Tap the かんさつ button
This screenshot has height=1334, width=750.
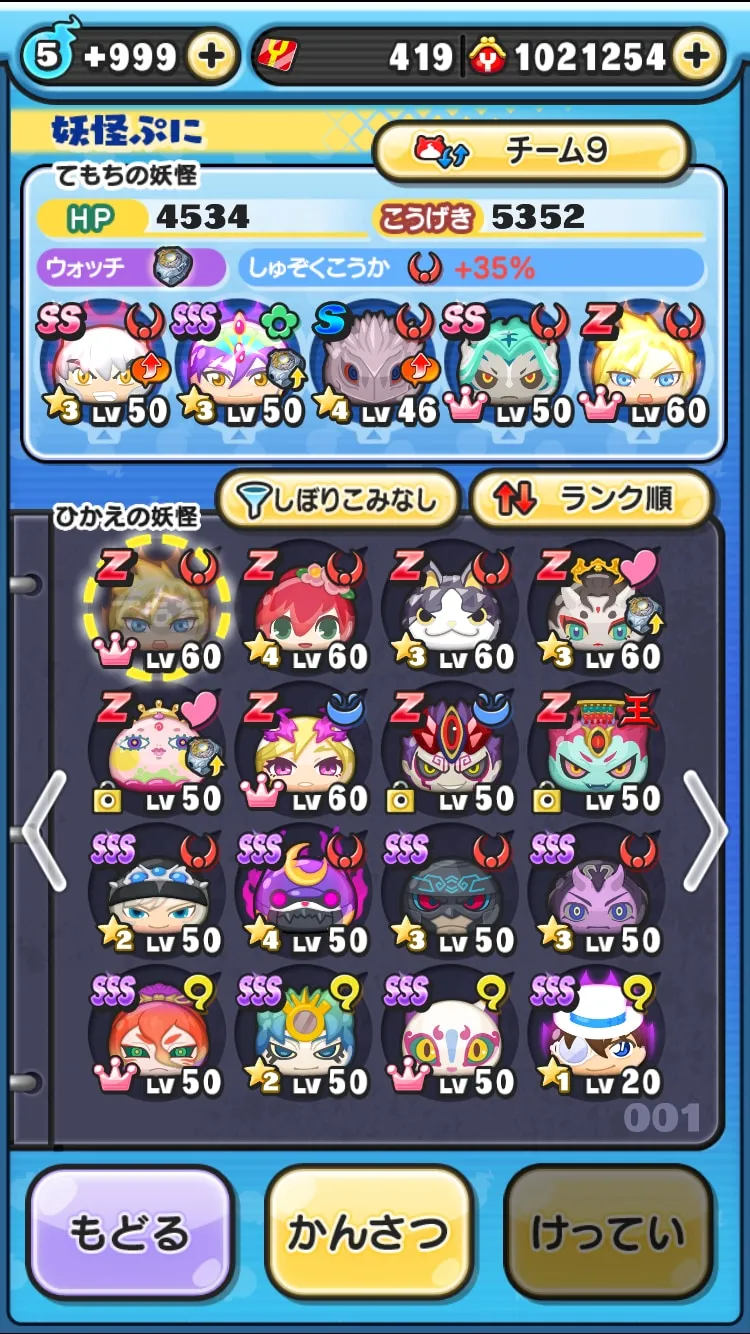coord(369,1233)
